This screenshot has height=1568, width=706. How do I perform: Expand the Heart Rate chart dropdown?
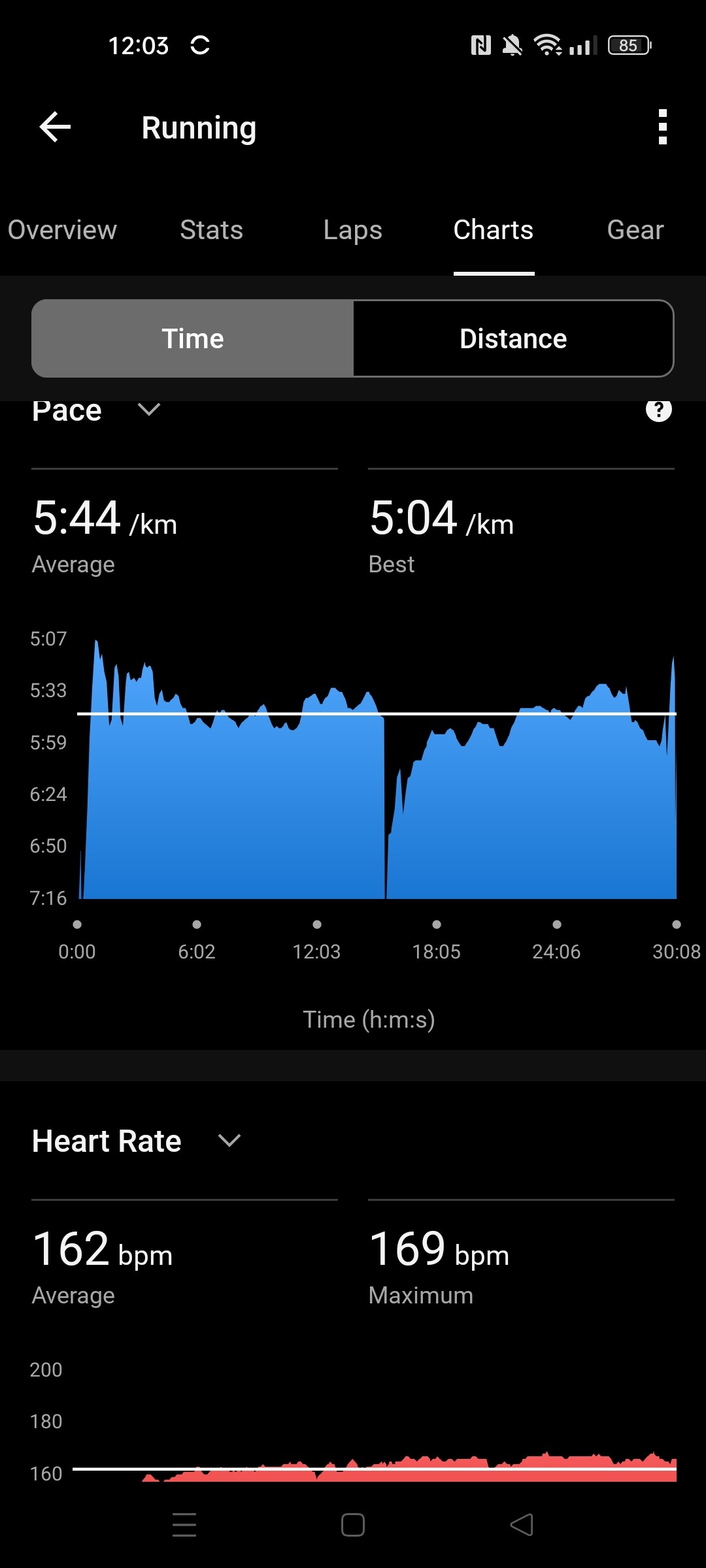(x=229, y=1141)
